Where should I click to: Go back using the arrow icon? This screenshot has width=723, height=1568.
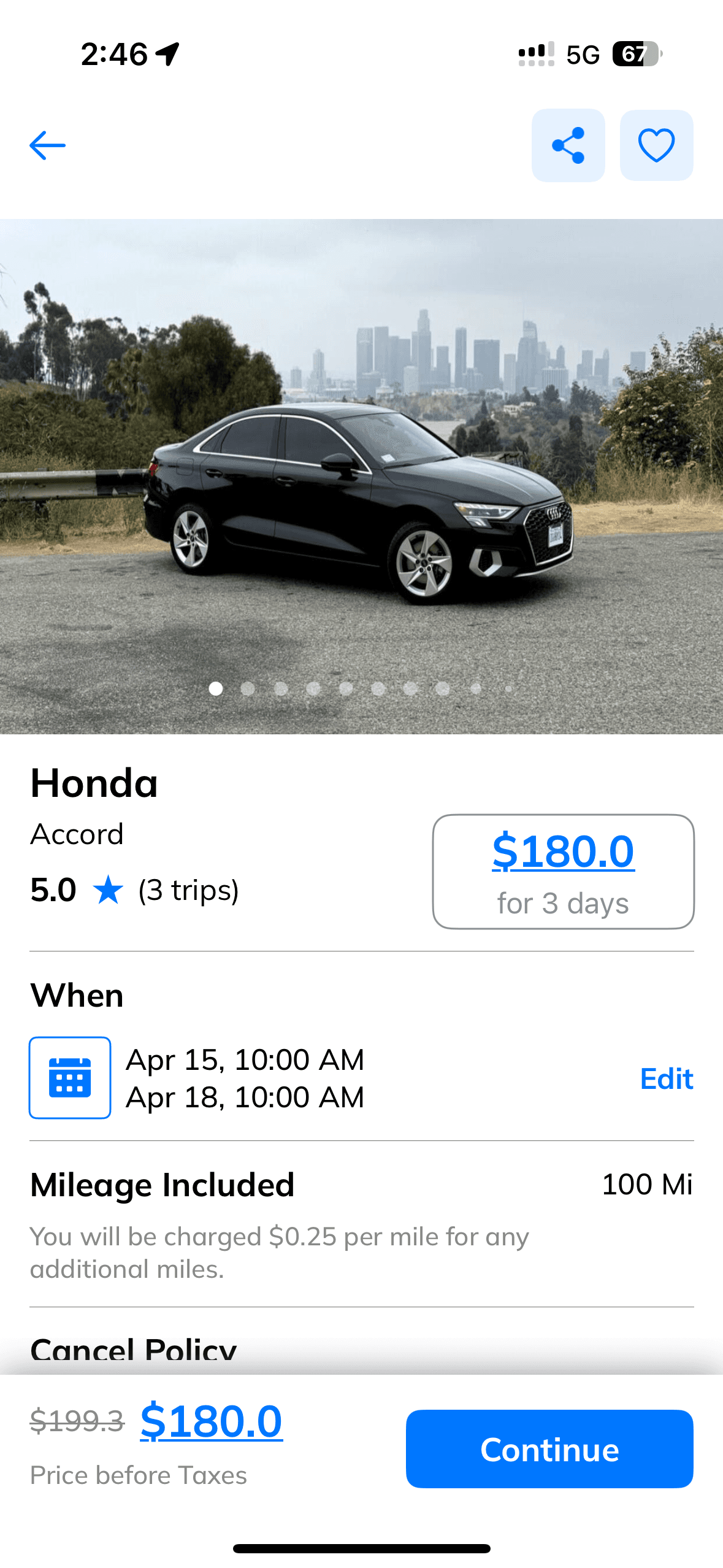click(47, 145)
